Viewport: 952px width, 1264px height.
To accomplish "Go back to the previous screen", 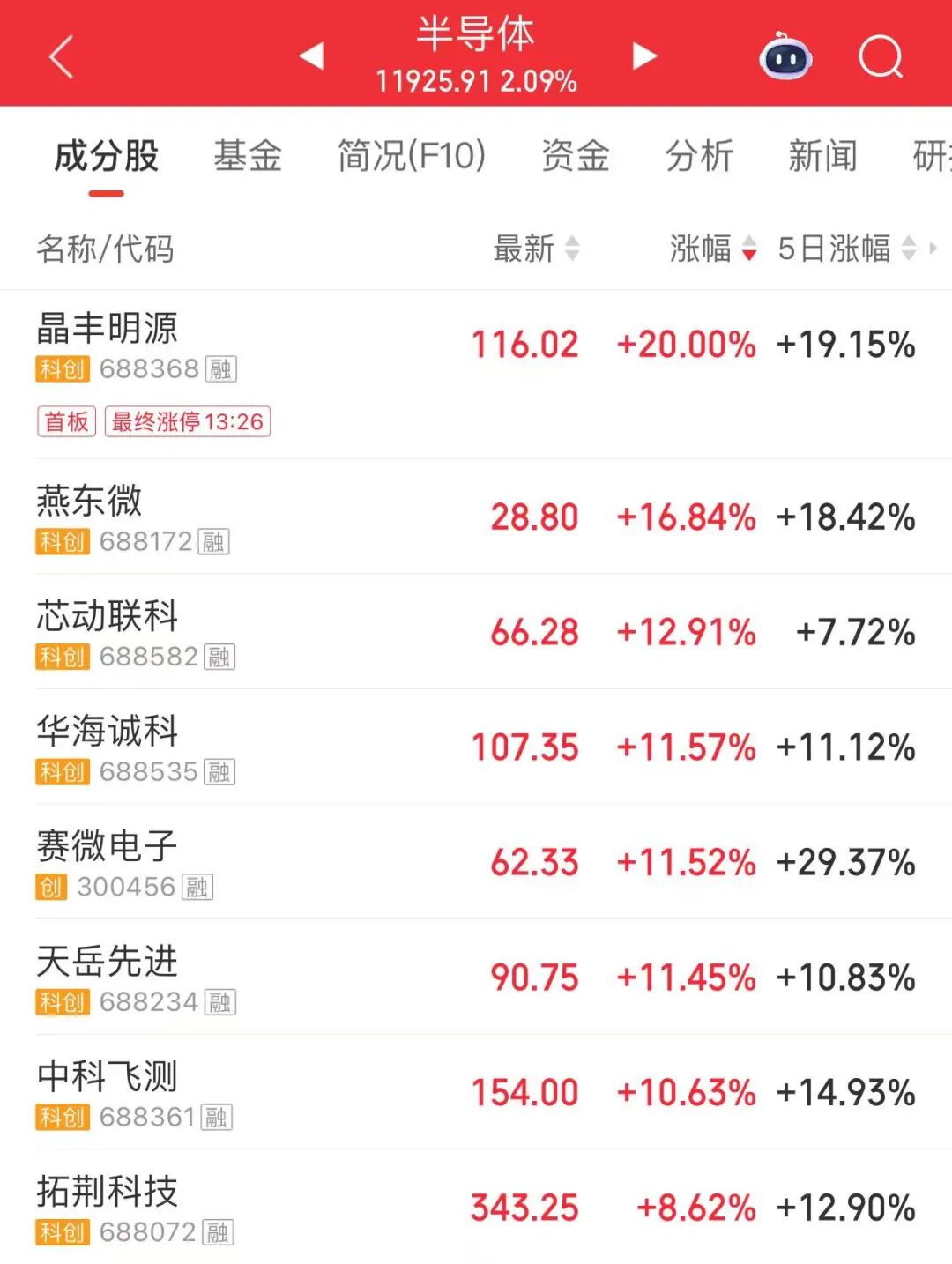I will [62, 57].
